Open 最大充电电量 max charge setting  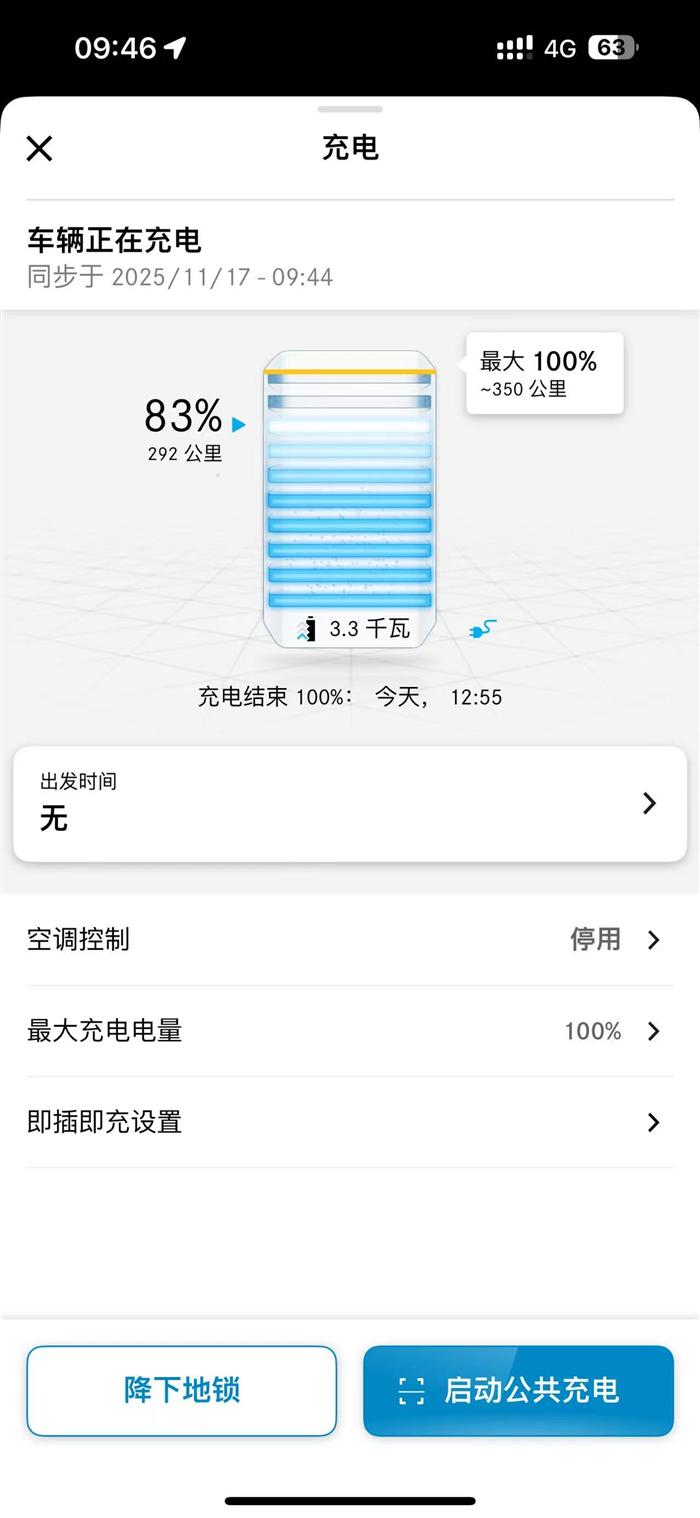tap(350, 1031)
